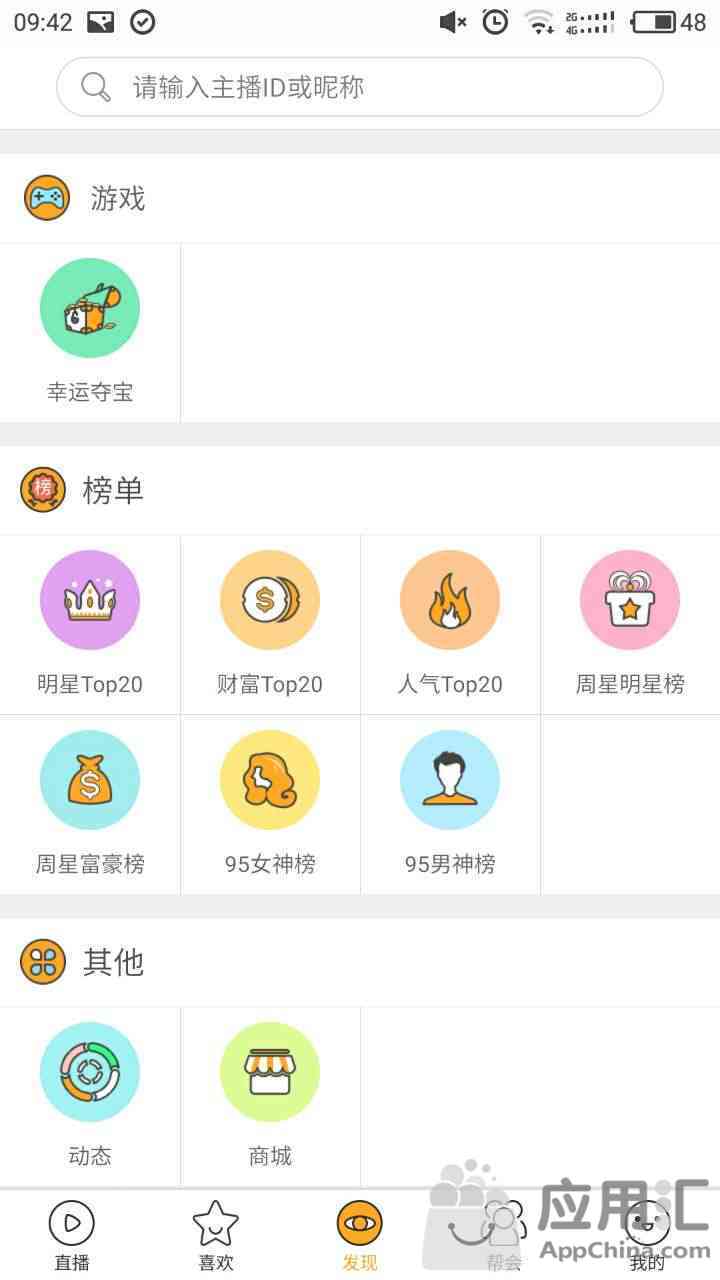The width and height of the screenshot is (720, 1280).
Task: Open the 幸运夺宝 game
Action: (90, 333)
